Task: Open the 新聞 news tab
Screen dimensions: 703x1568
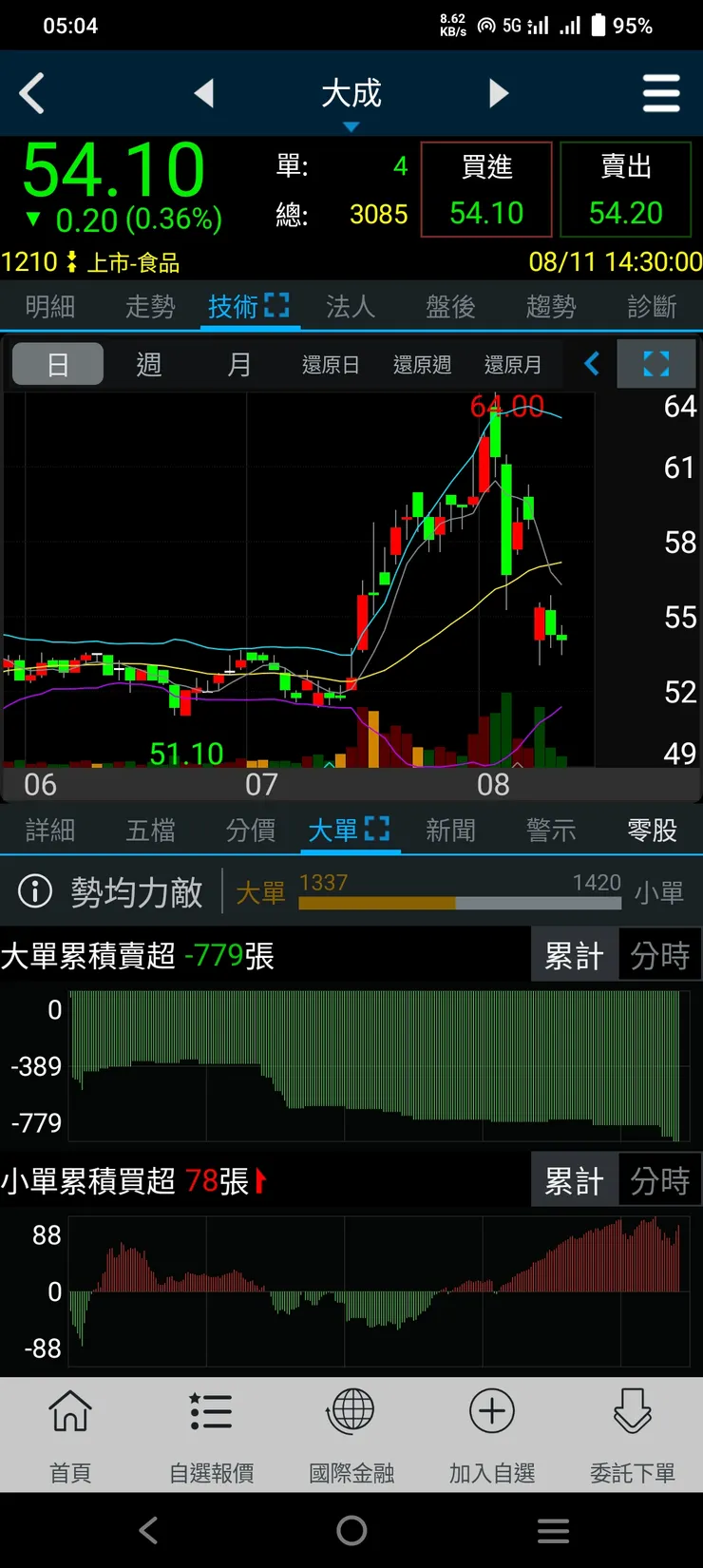Action: pos(450,829)
